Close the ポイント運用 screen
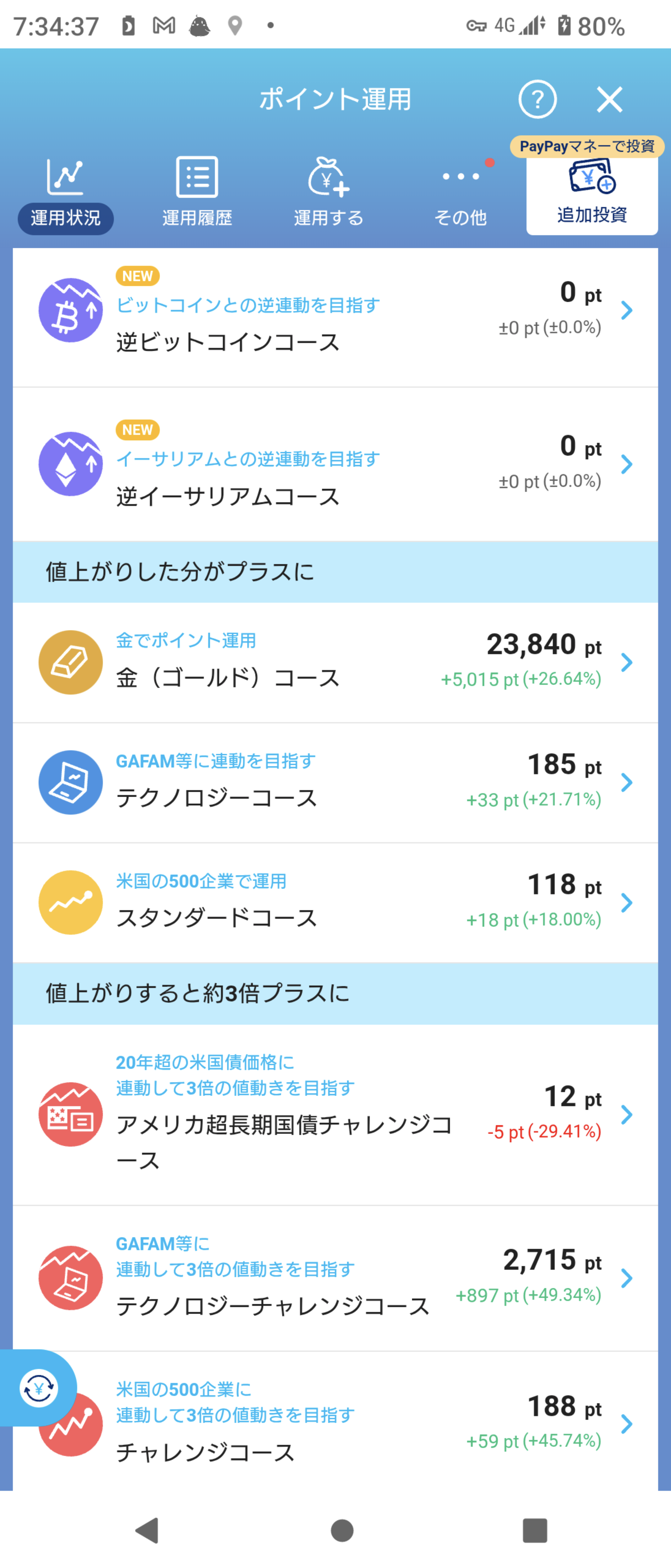671x1568 pixels. click(x=609, y=99)
